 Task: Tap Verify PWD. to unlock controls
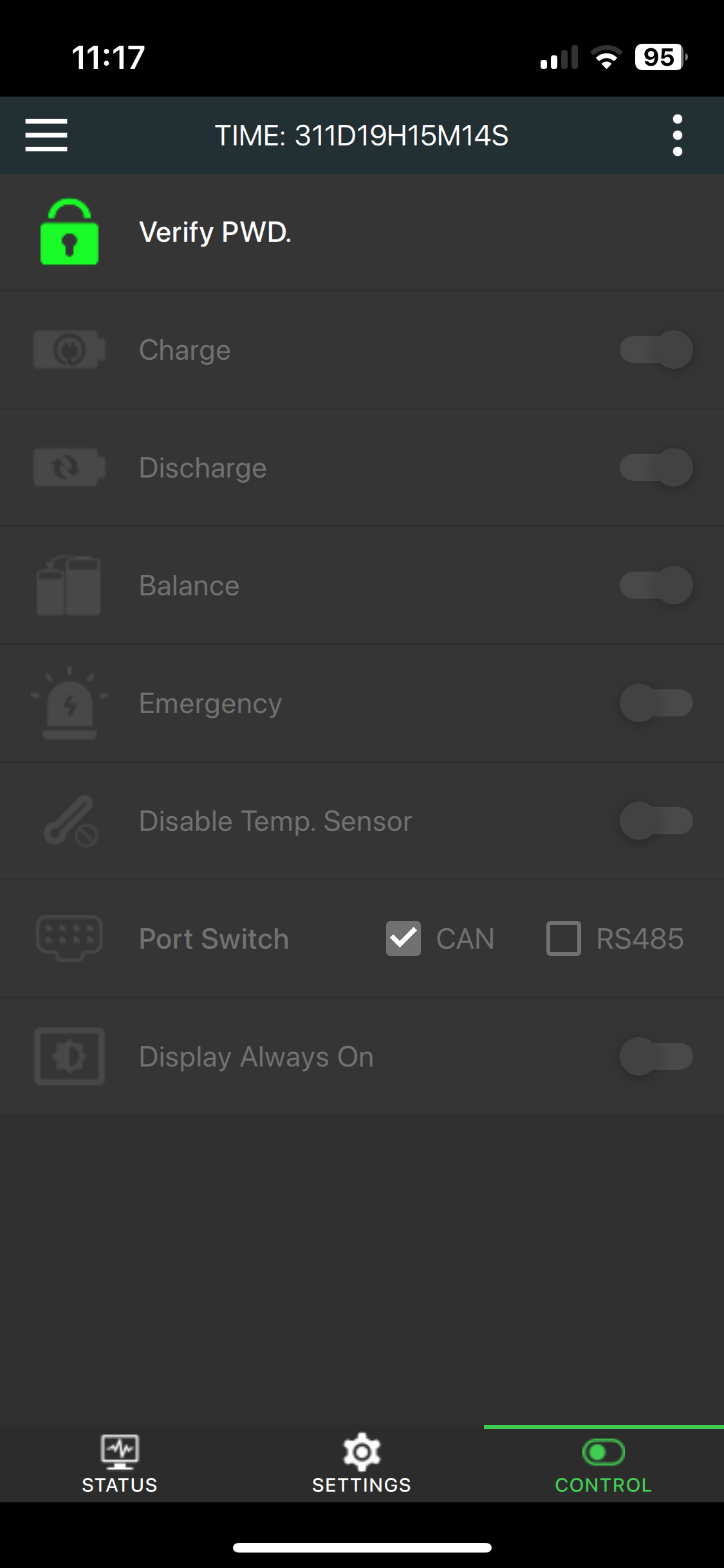215,232
